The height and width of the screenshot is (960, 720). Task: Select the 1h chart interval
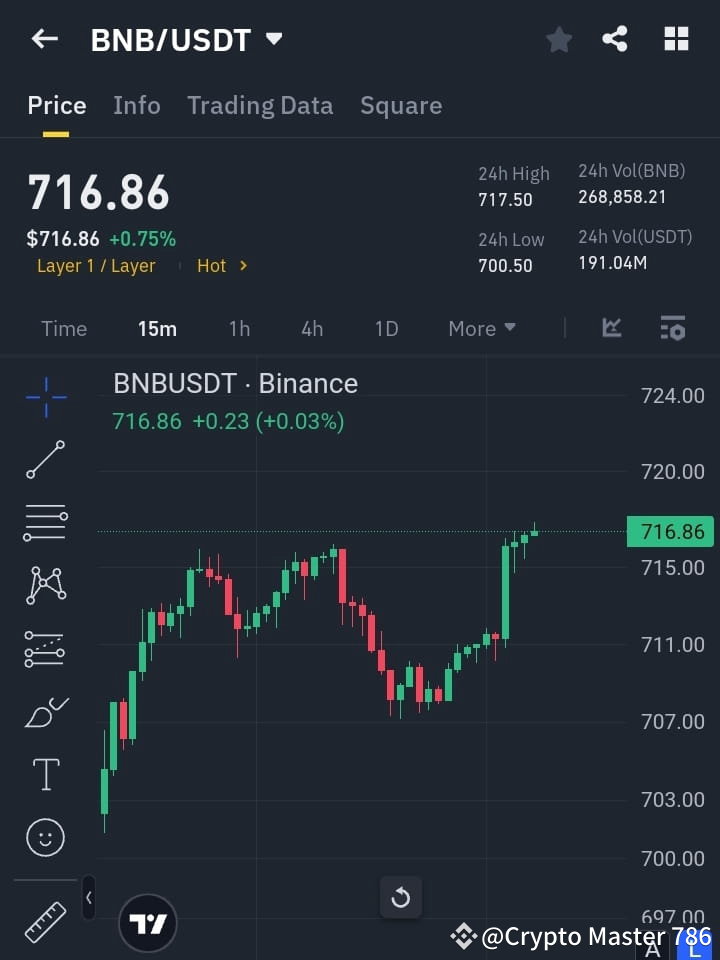coord(239,328)
